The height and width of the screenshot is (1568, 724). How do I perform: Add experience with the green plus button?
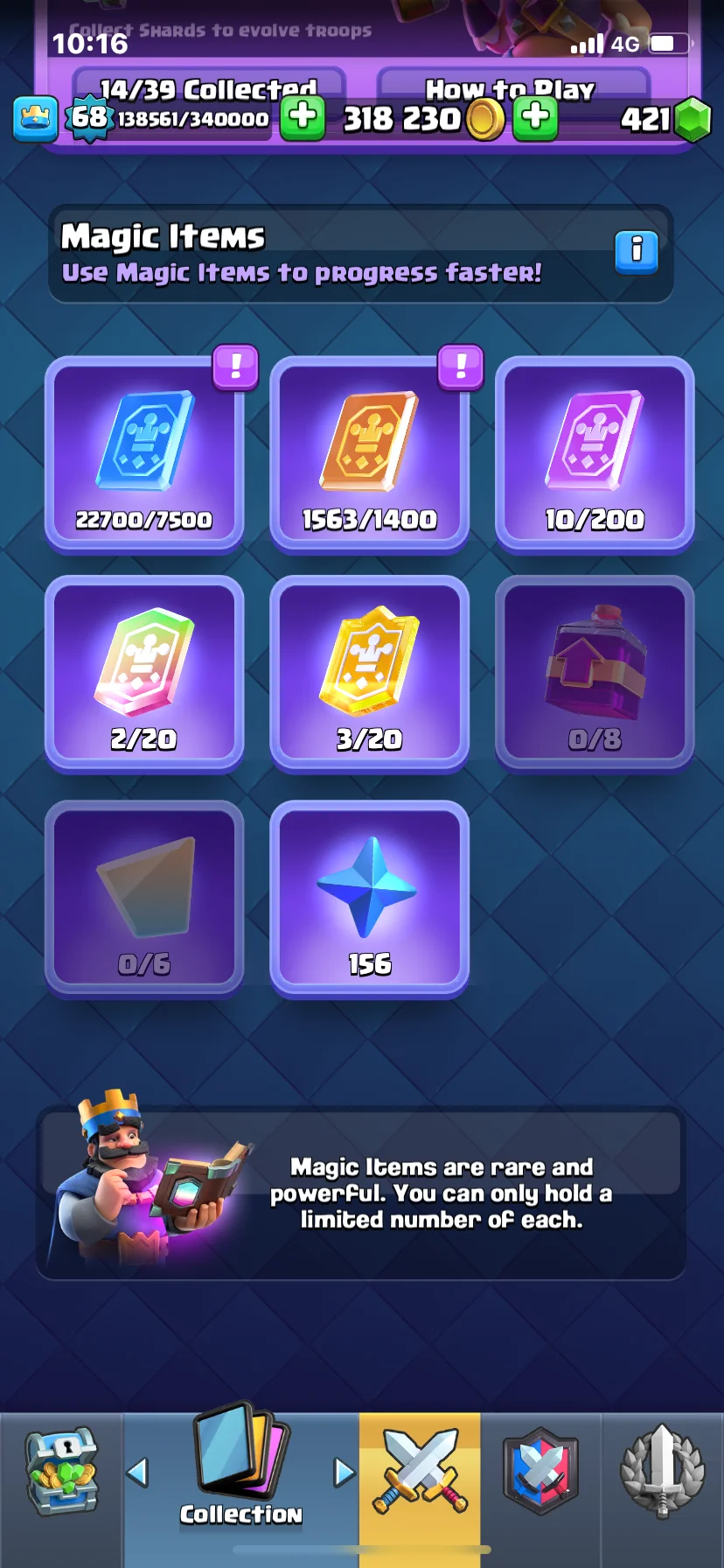tap(303, 117)
